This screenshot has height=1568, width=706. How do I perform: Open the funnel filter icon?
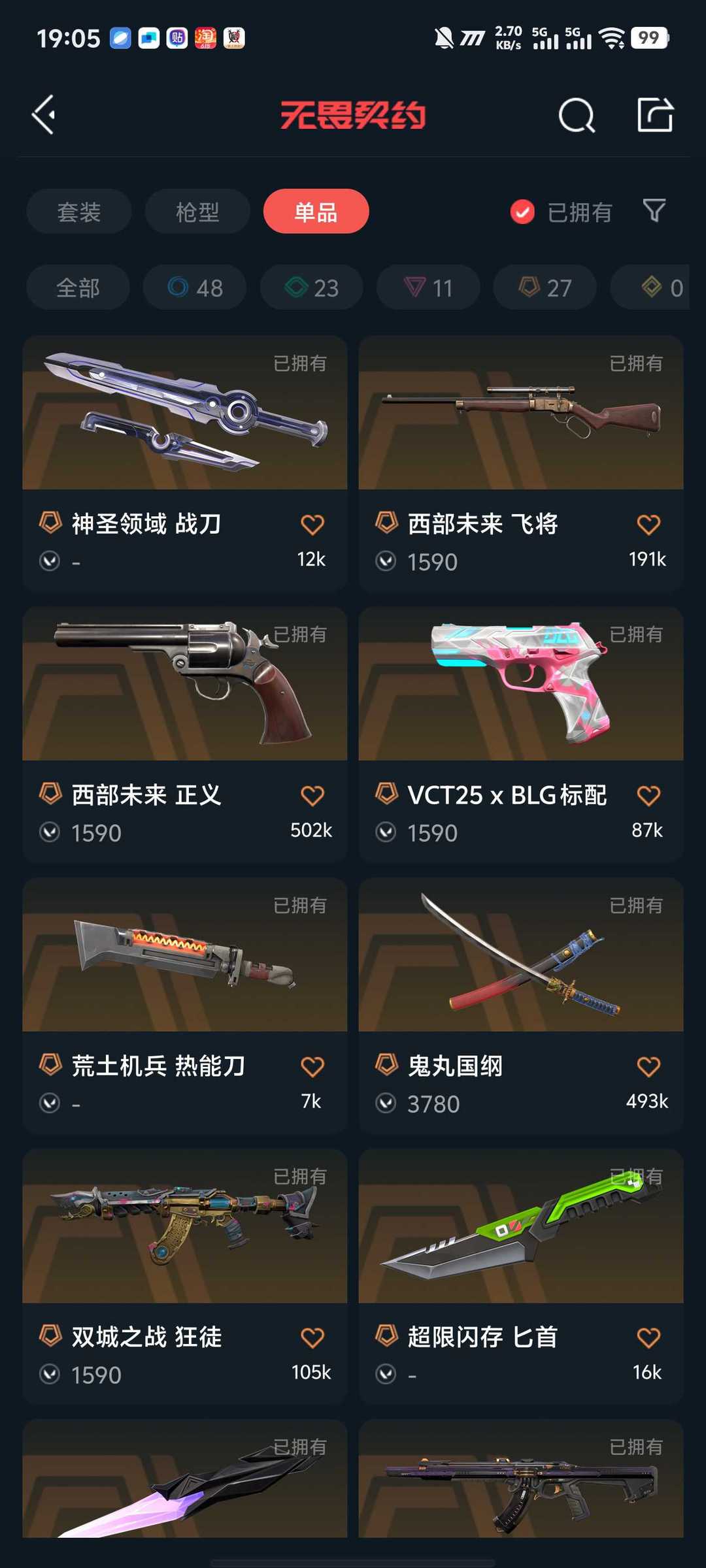point(654,211)
